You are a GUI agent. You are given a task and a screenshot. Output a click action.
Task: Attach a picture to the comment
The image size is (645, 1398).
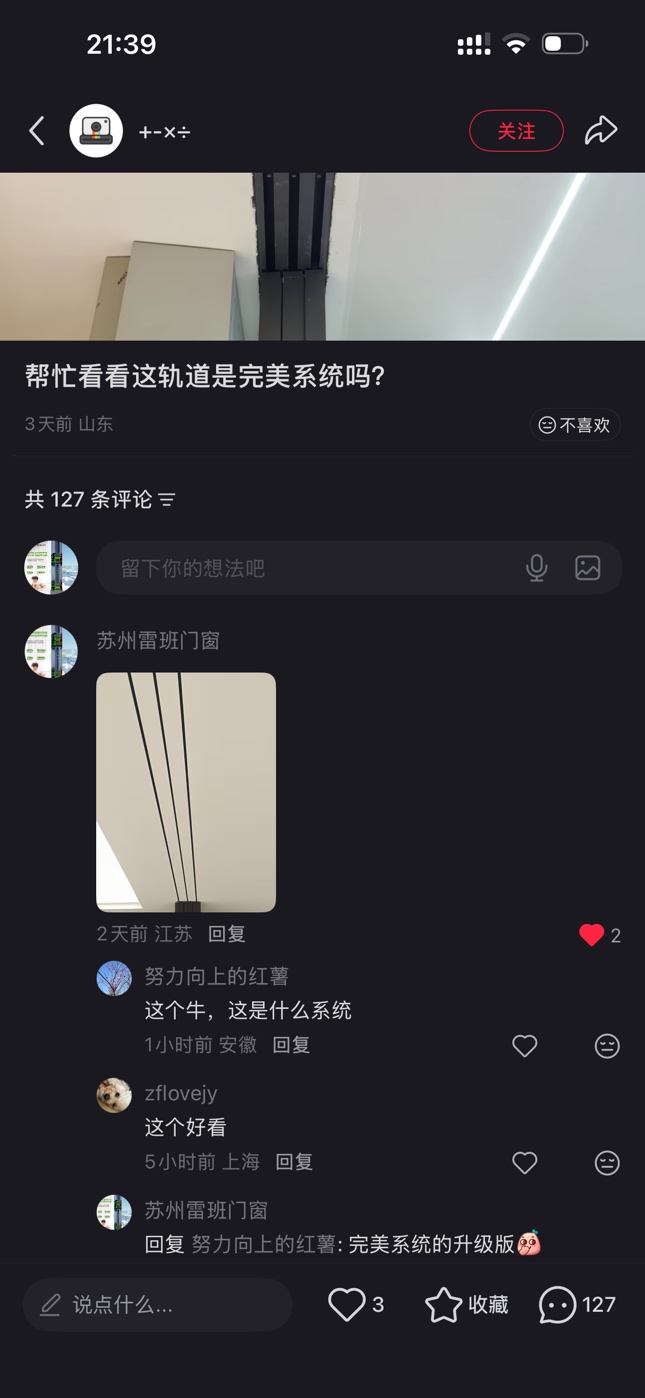coord(588,568)
